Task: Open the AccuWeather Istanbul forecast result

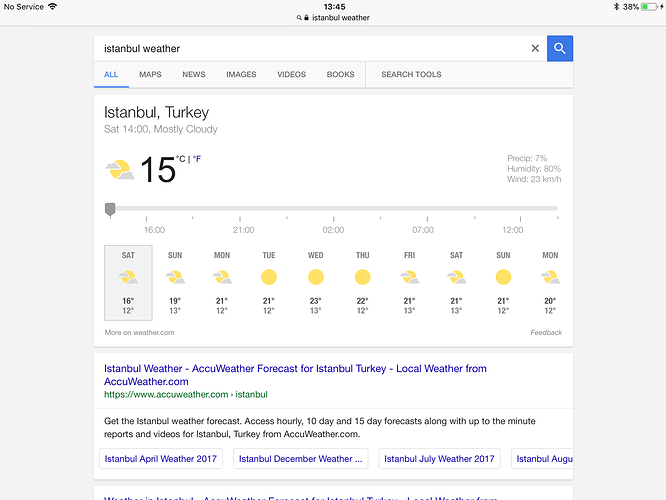Action: (x=295, y=375)
